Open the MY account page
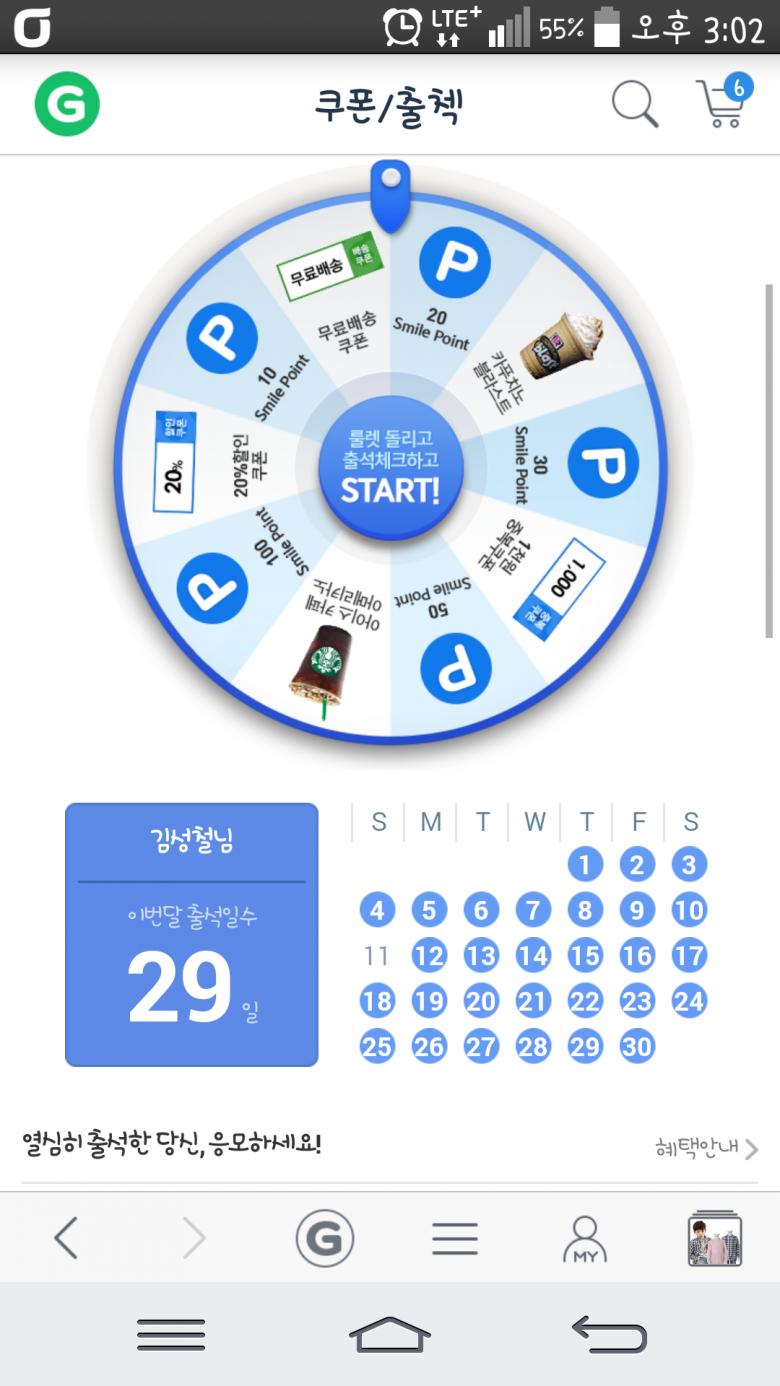The image size is (780, 1386). 585,1240
